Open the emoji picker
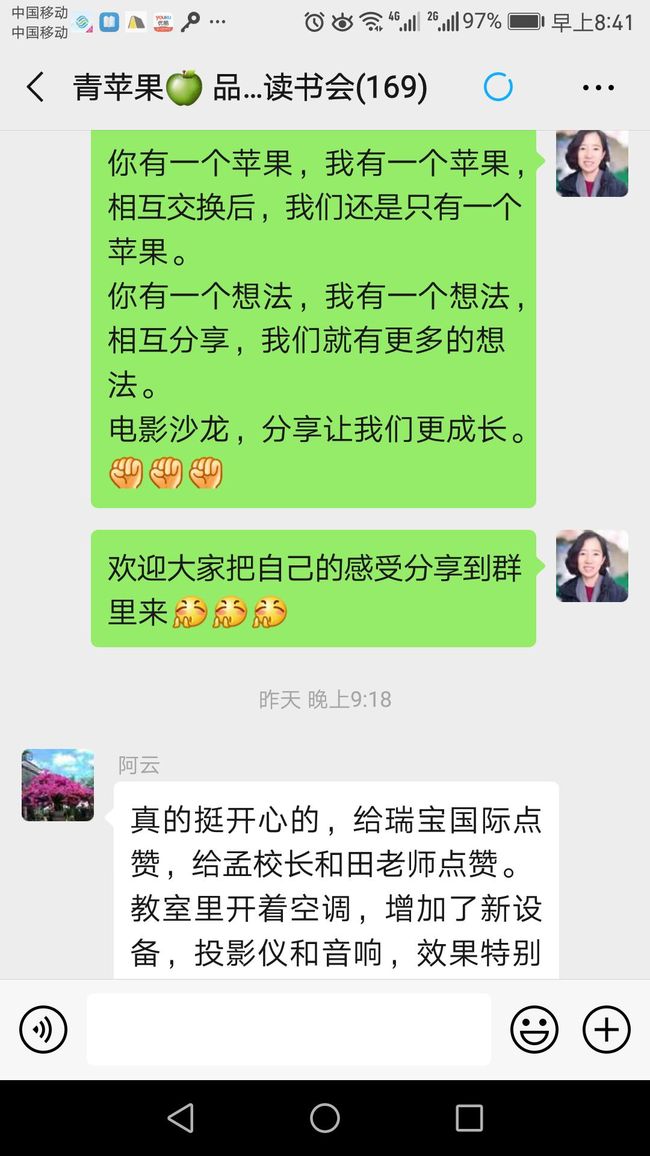This screenshot has height=1156, width=650. (534, 1029)
